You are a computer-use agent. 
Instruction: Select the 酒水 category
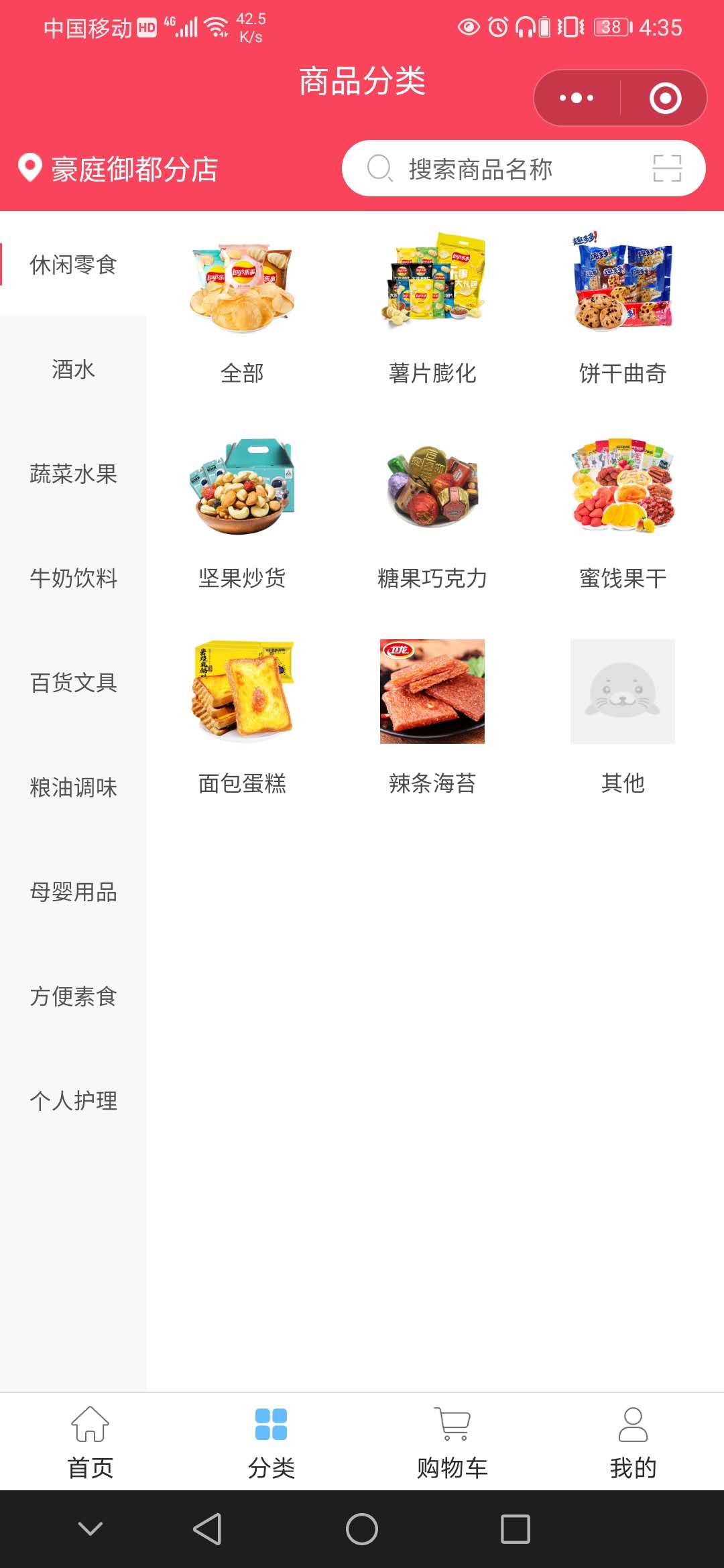pyautogui.click(x=73, y=369)
